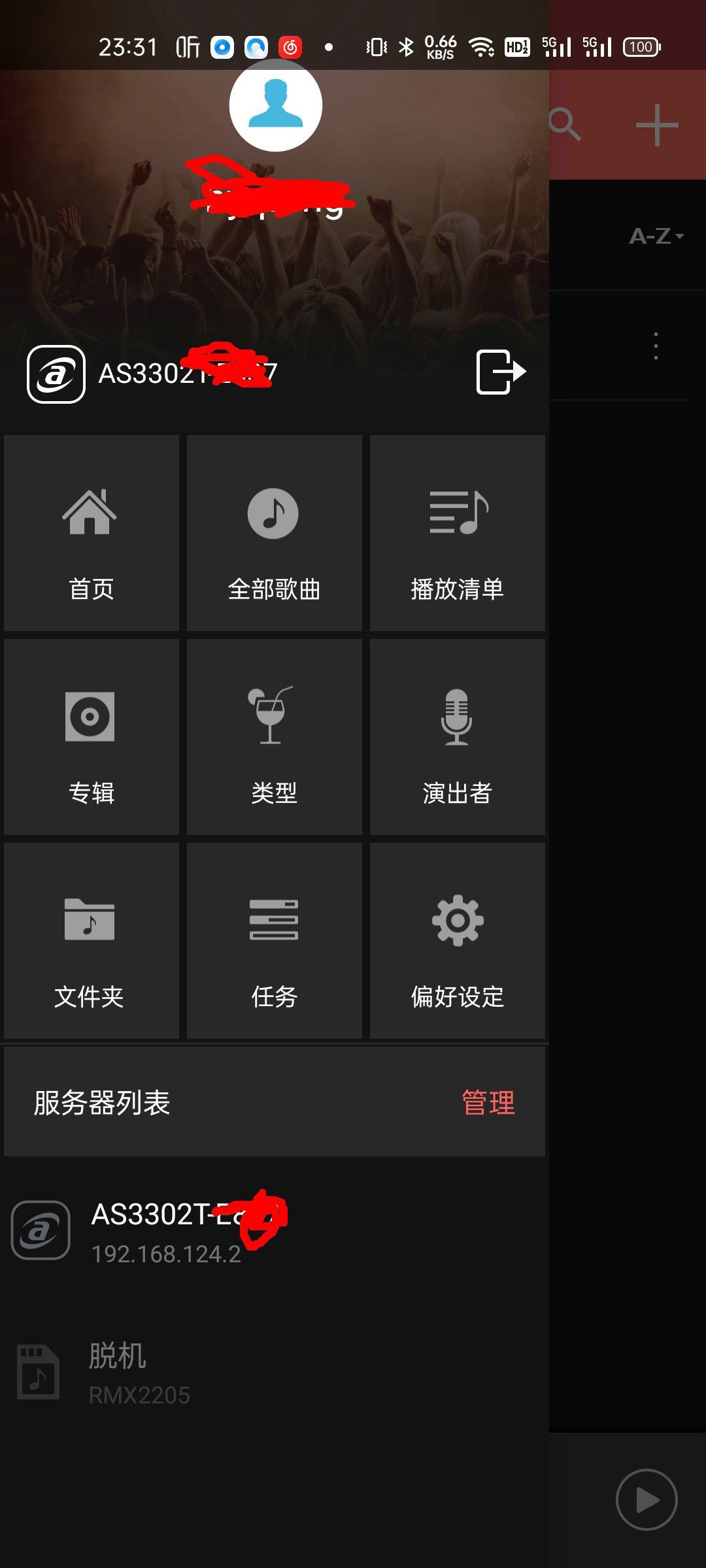Open the A-Z sort dropdown

(656, 236)
